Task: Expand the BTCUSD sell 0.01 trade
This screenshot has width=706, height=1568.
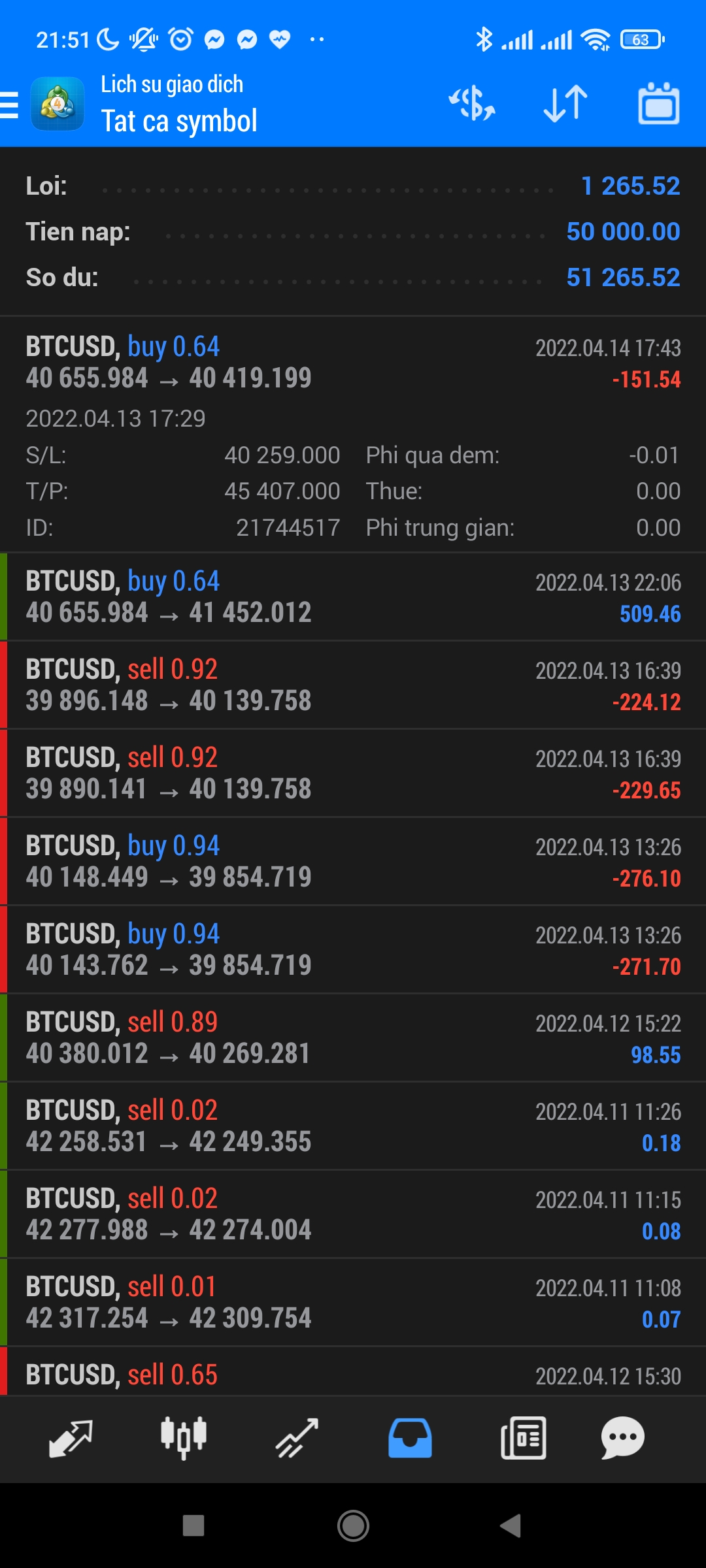Action: [353, 1303]
